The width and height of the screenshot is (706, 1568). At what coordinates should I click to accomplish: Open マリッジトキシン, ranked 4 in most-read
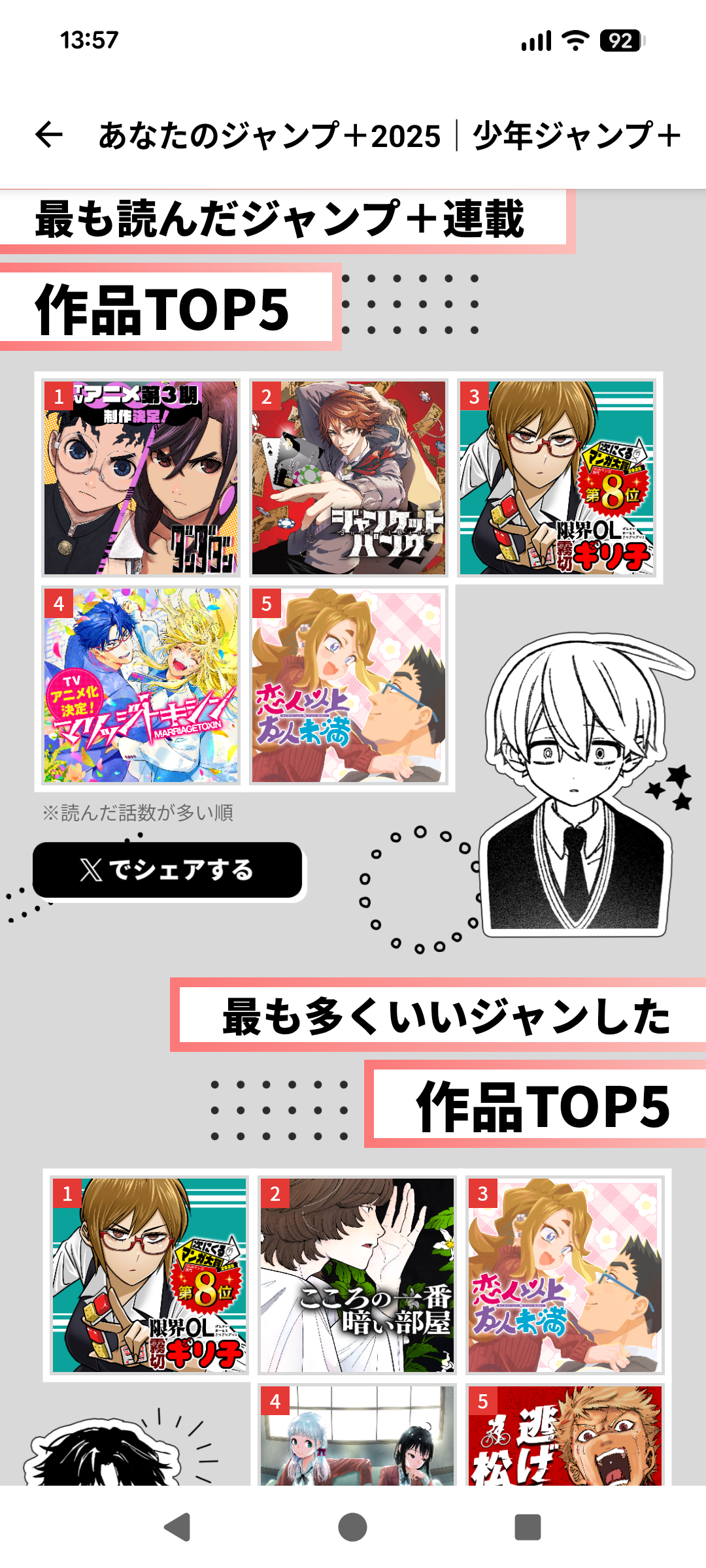(x=141, y=685)
